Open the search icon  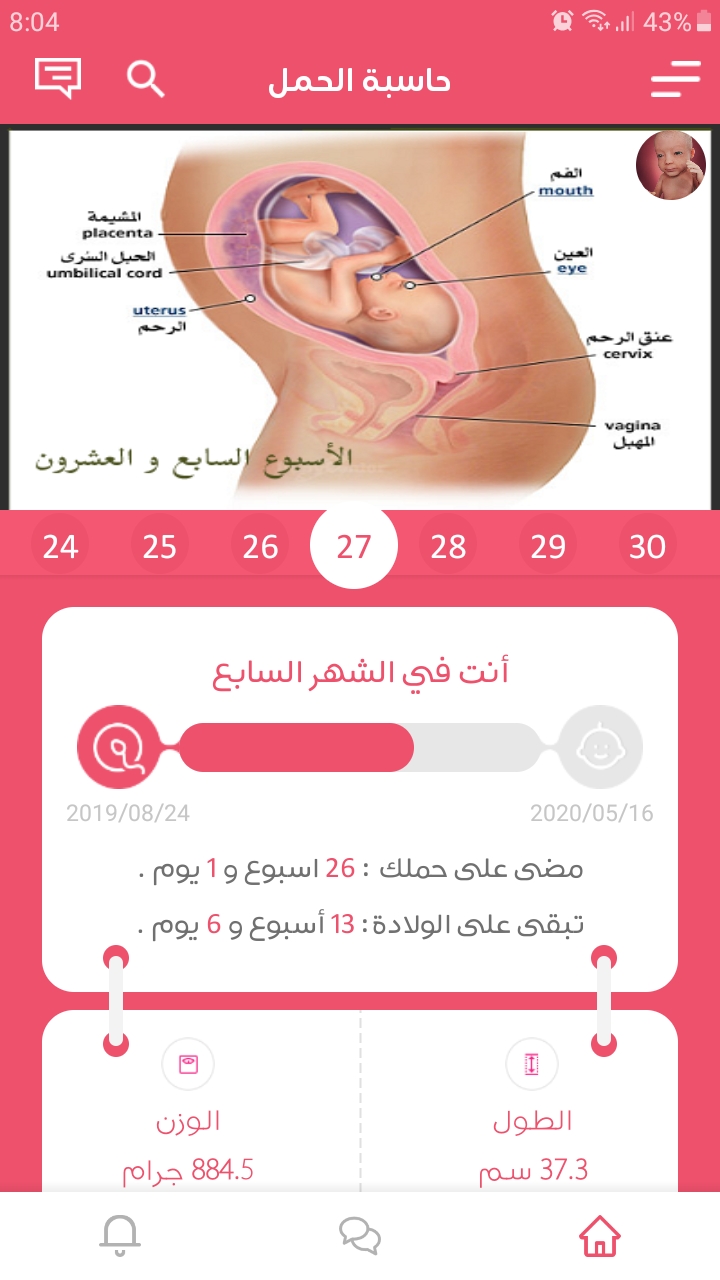click(x=146, y=78)
